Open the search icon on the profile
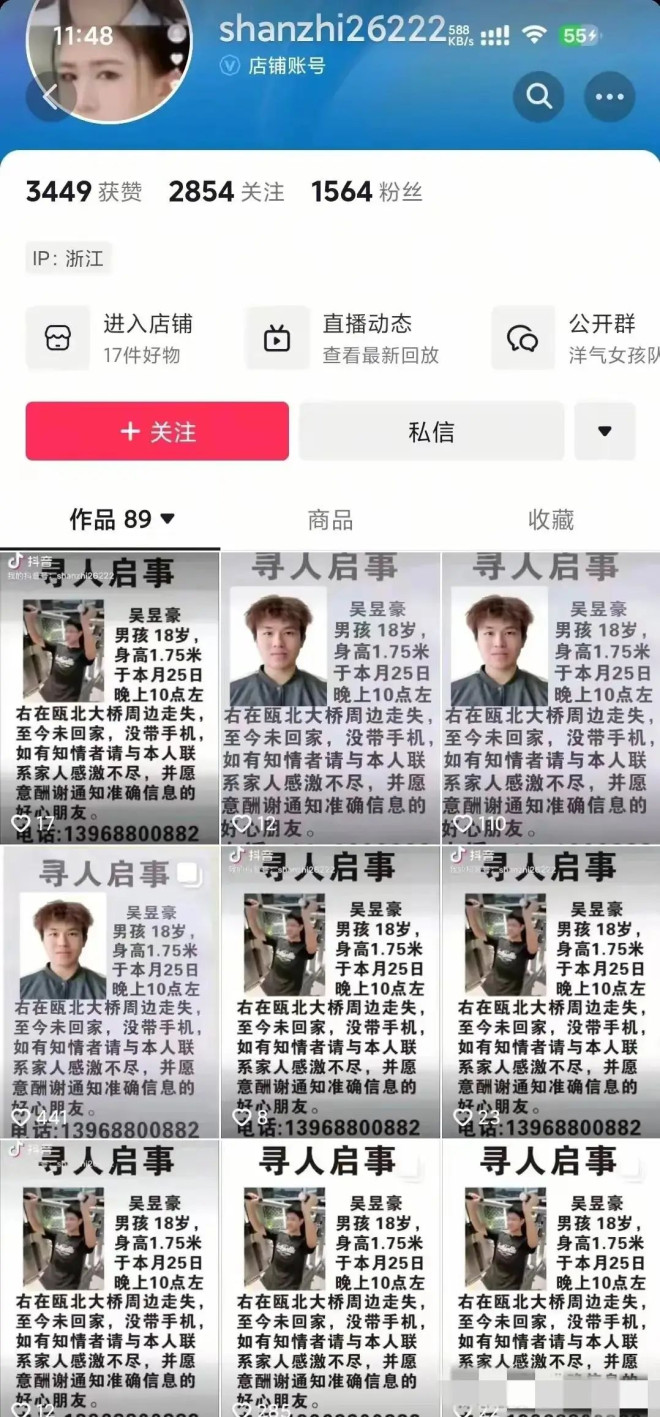The image size is (660, 1417). [539, 97]
